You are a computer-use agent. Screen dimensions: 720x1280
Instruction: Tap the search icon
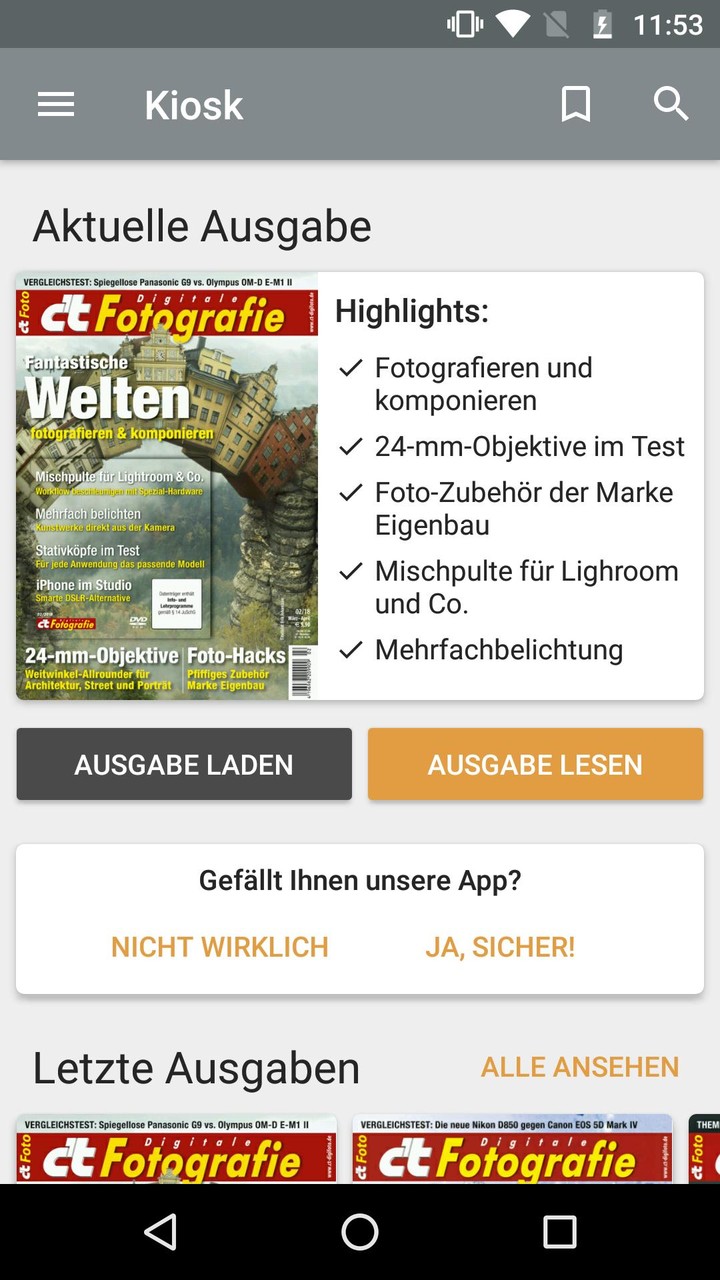pyautogui.click(x=671, y=104)
